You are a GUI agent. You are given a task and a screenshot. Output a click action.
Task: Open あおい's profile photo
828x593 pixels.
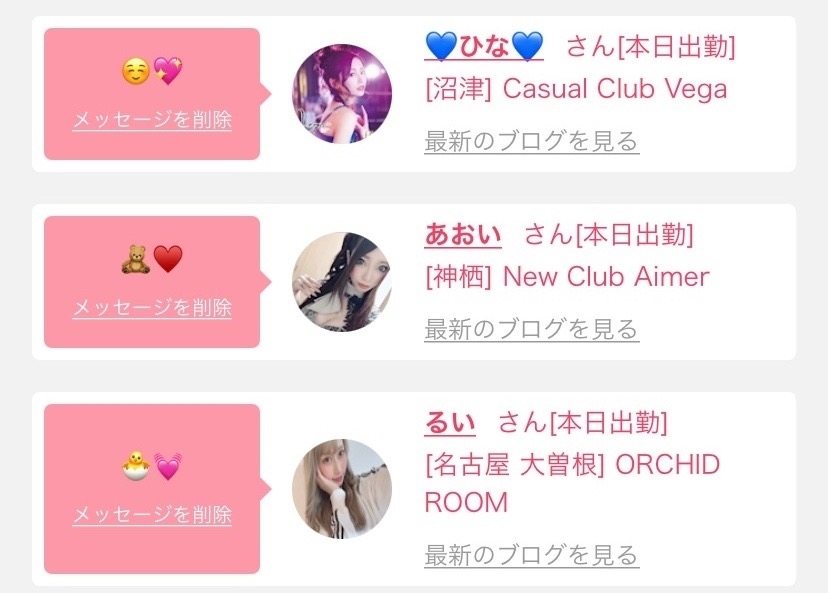point(341,282)
